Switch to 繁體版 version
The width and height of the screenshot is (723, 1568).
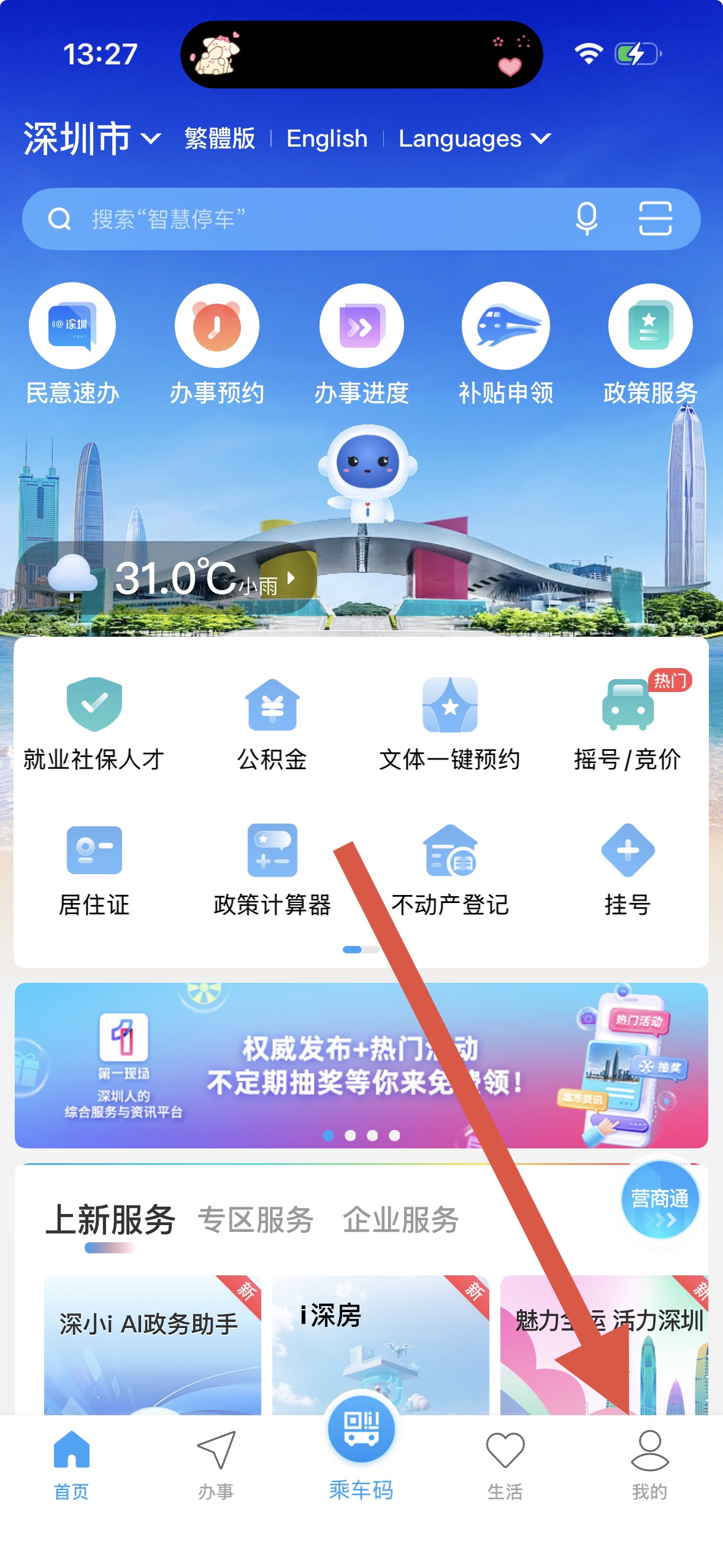pos(220,139)
